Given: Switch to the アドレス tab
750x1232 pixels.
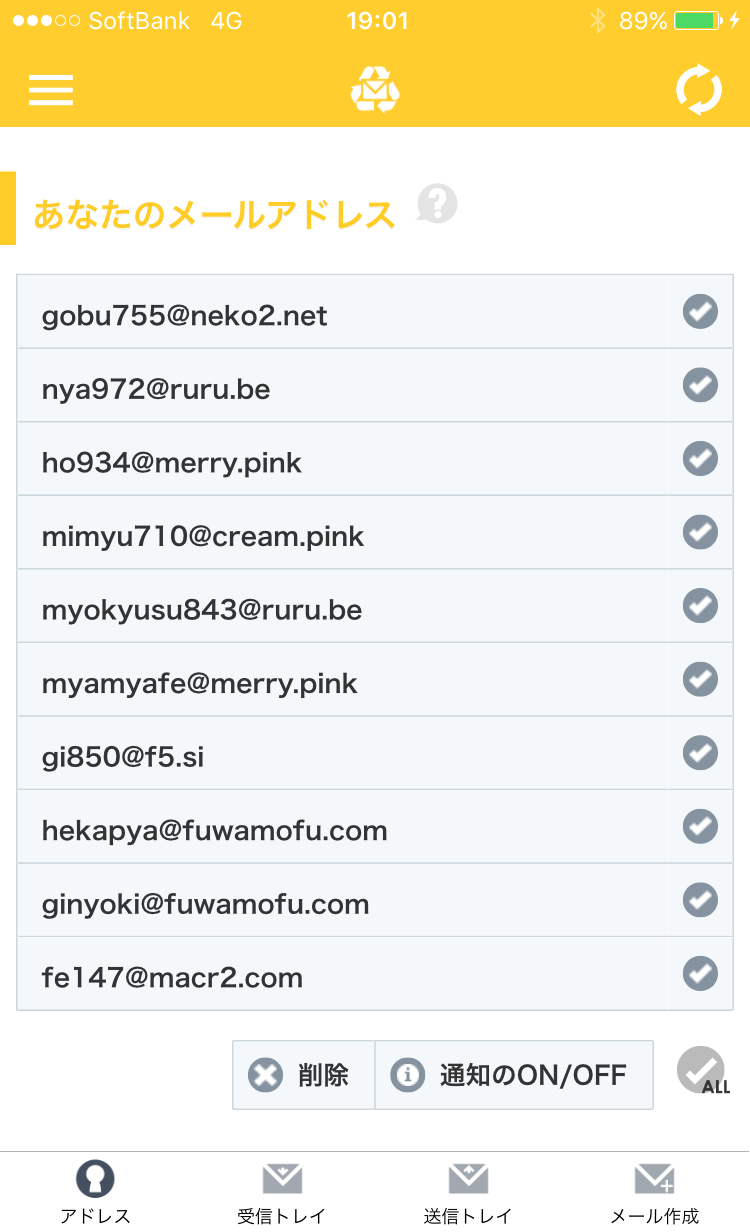Looking at the screenshot, I should [95, 1192].
